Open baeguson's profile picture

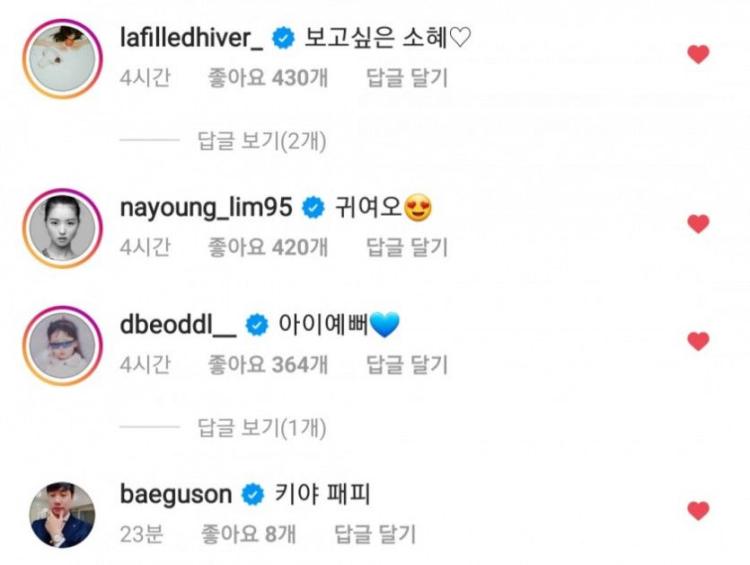[x=62, y=514]
